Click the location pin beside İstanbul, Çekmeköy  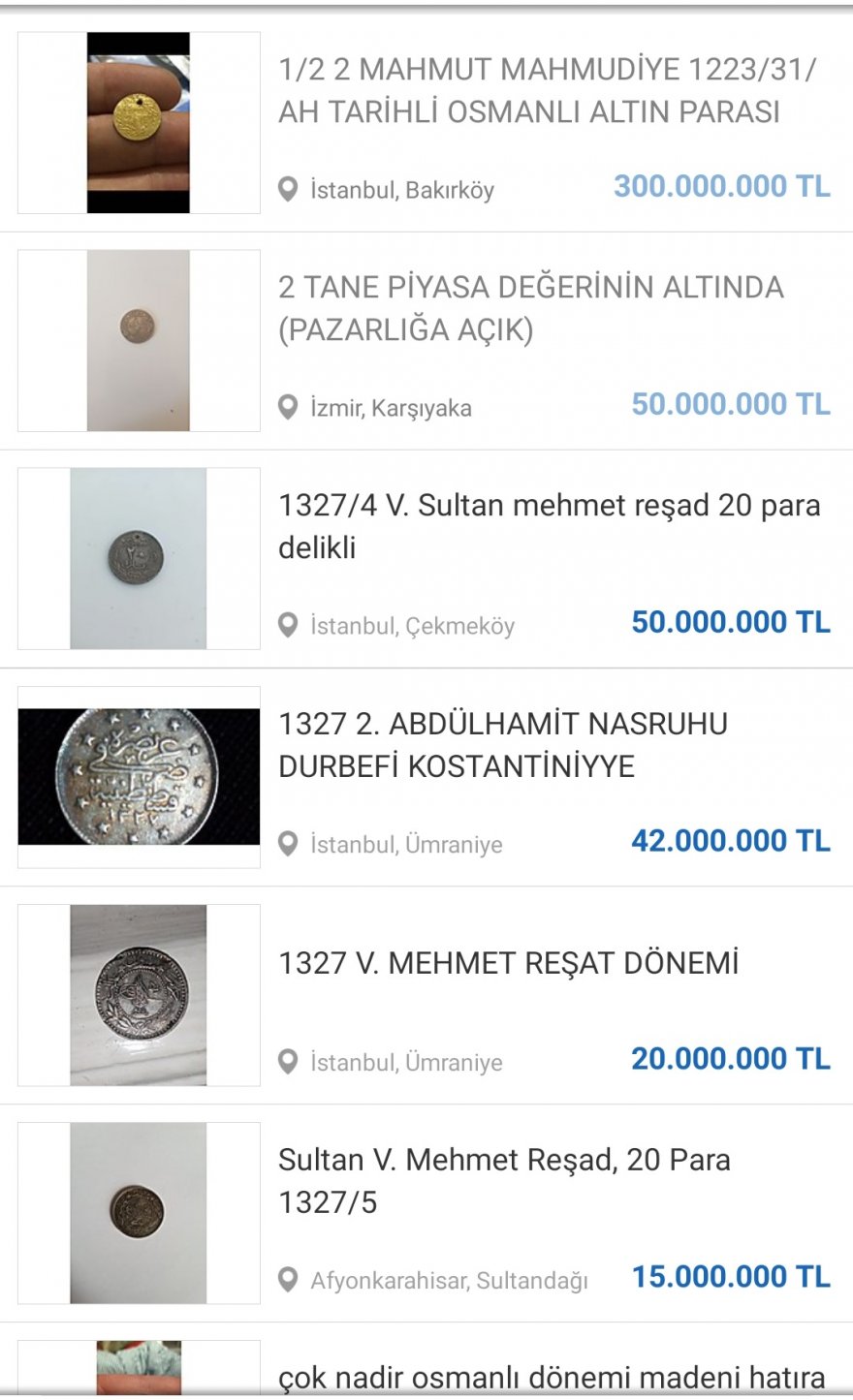click(287, 627)
